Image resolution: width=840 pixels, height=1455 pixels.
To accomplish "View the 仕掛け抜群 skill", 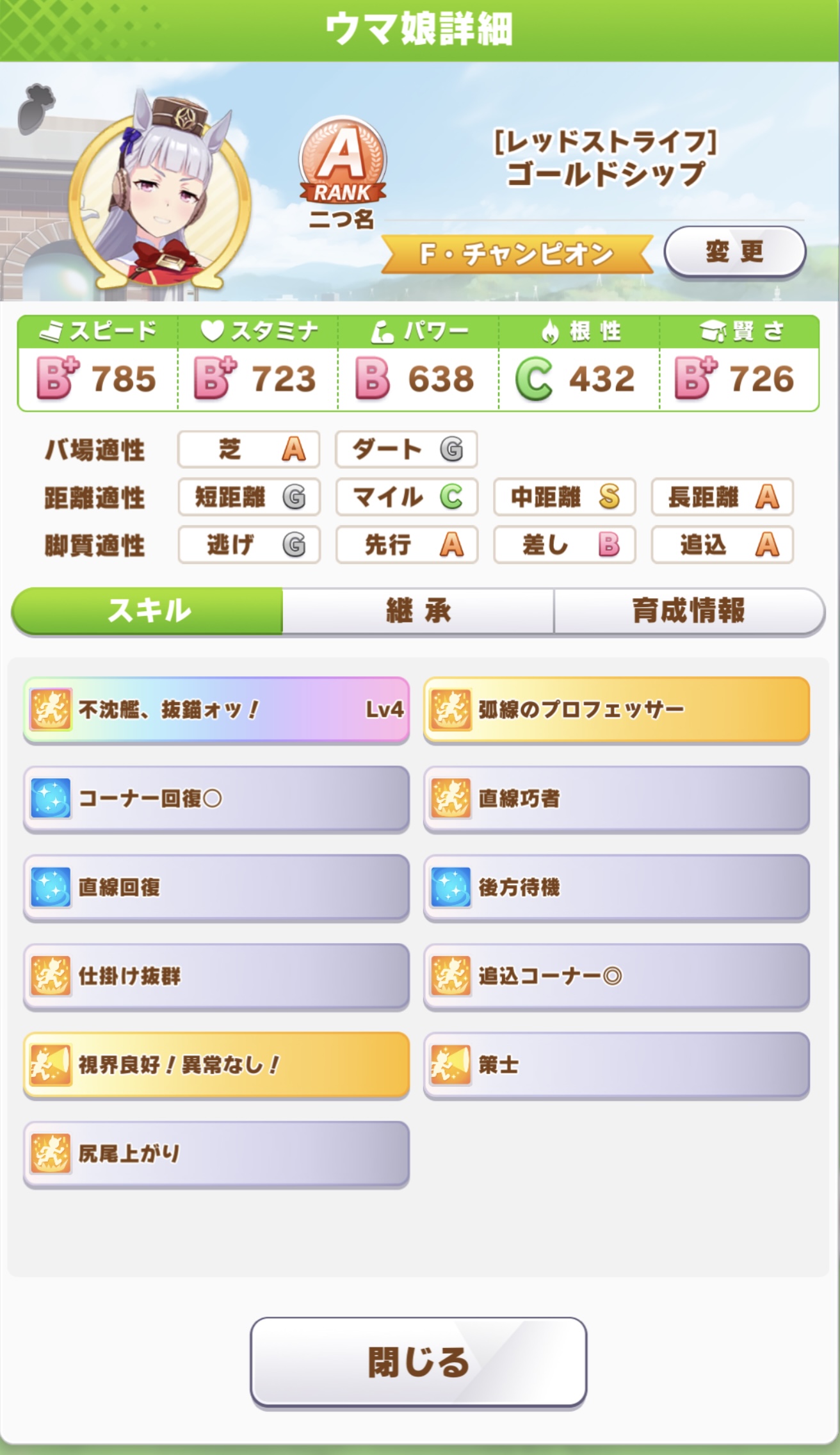I will (216, 976).
